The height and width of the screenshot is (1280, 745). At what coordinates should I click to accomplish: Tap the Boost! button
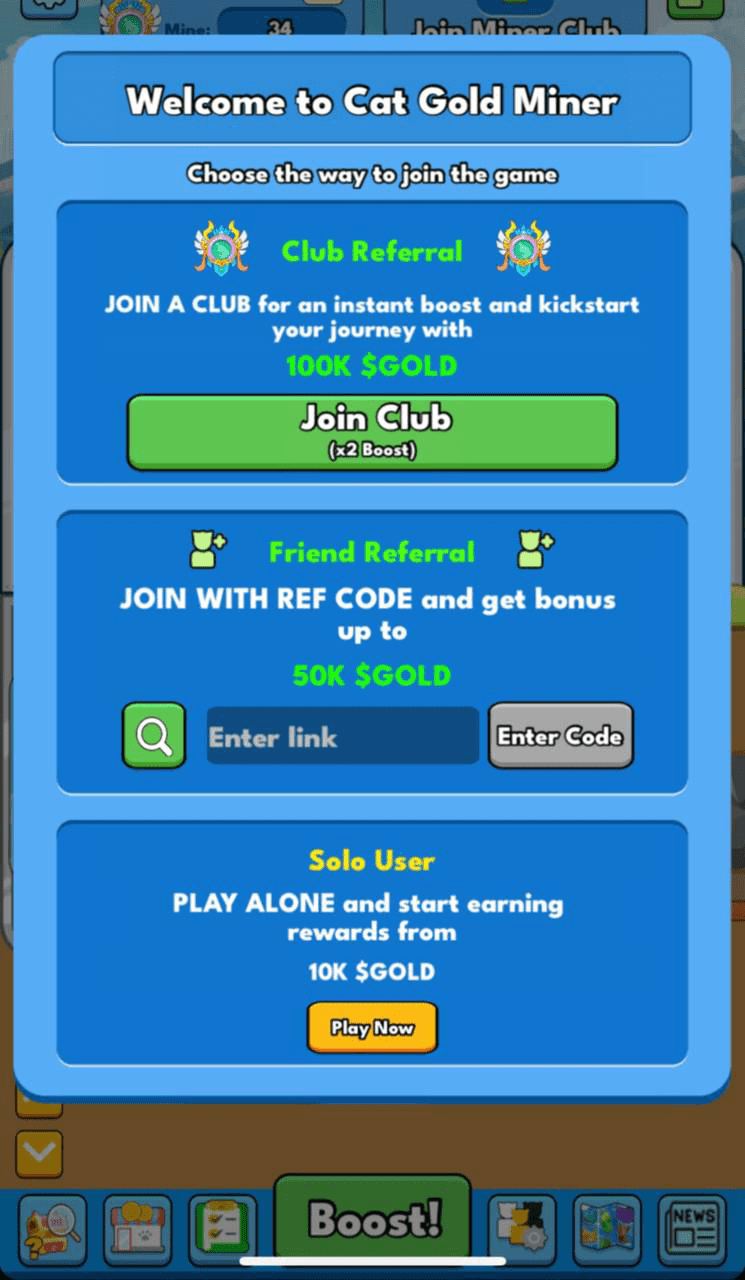click(x=372, y=1219)
